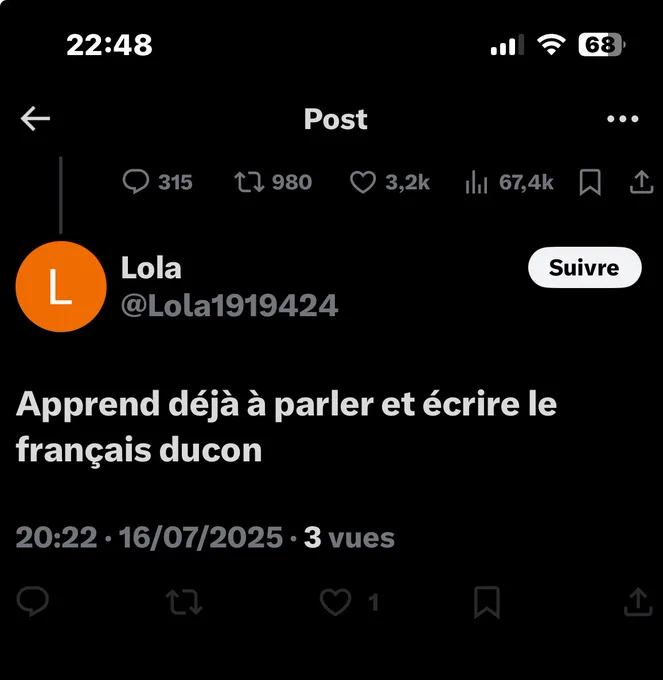Screen dimensions: 663x680
Task: Go back with the arrow icon
Action: (x=35, y=119)
